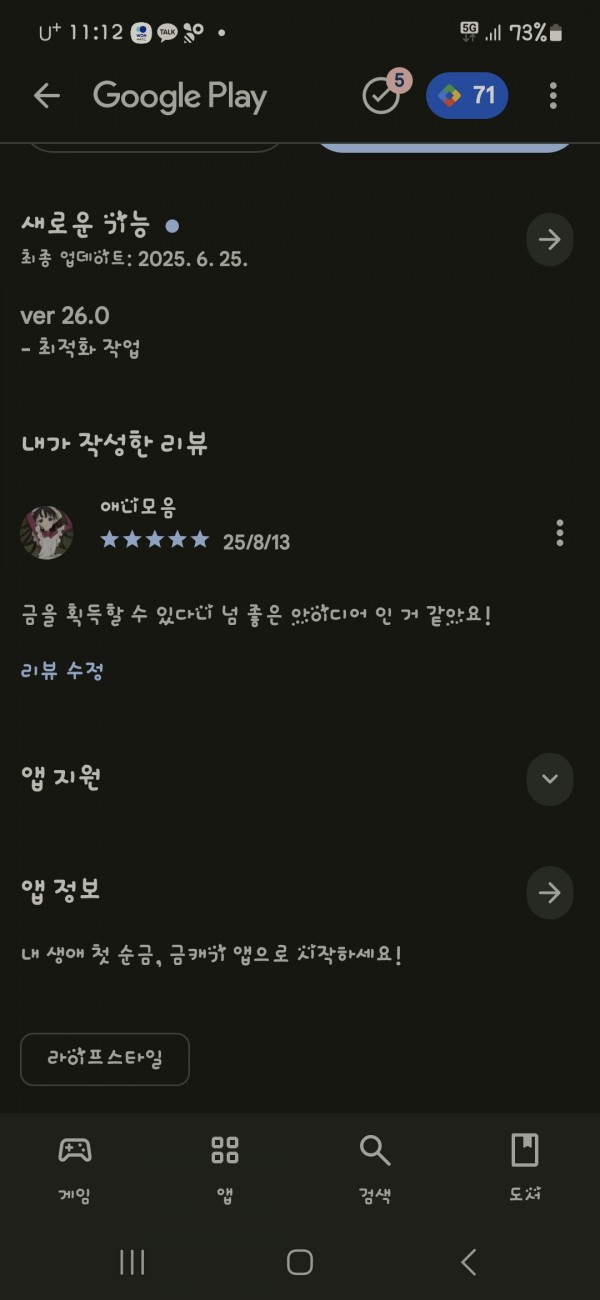This screenshot has height=1300, width=600.
Task: Open 앱 정보 details arrow
Action: coord(550,893)
